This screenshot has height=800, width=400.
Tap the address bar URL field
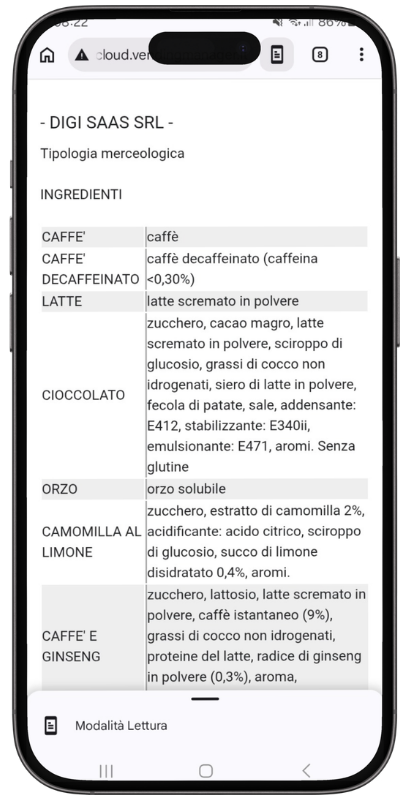point(161,55)
